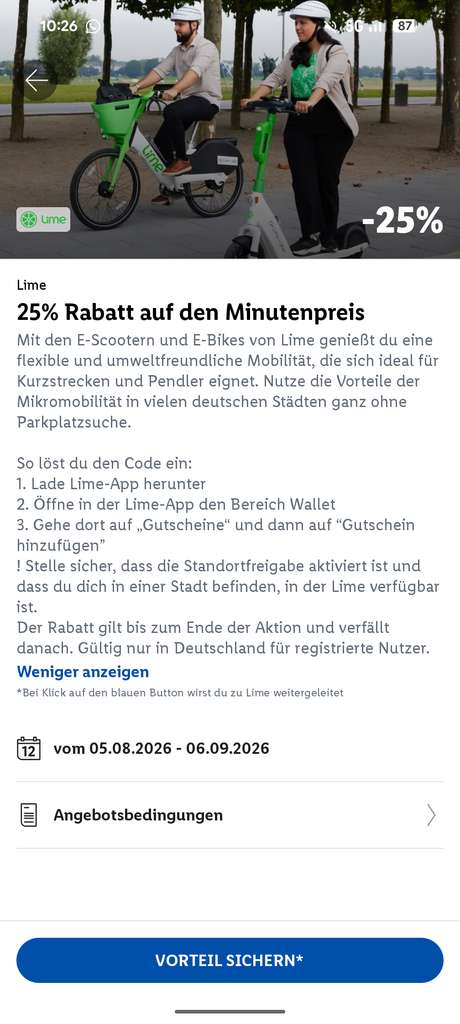Open the Angebotsbedingungen row
The height and width of the screenshot is (1024, 460).
point(230,815)
